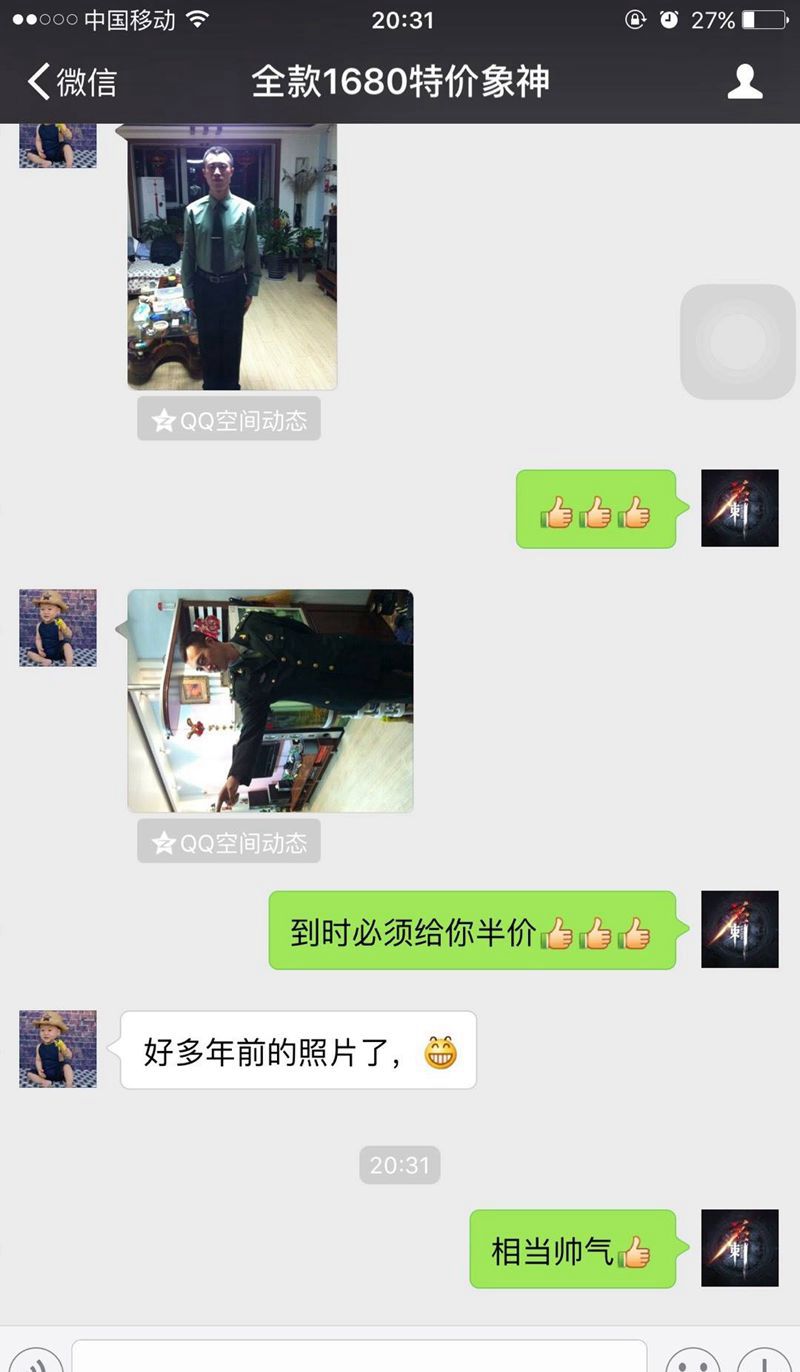
Task: Open the plus attachment menu
Action: pyautogui.click(x=766, y=1362)
